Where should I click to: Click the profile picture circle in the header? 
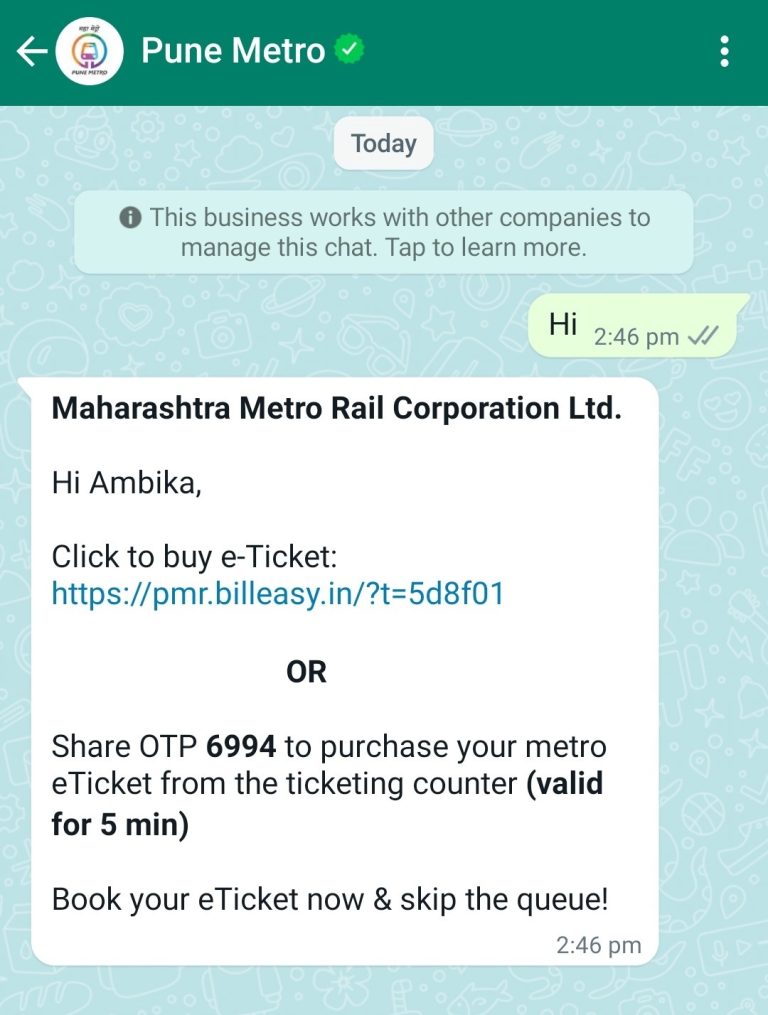(90, 48)
